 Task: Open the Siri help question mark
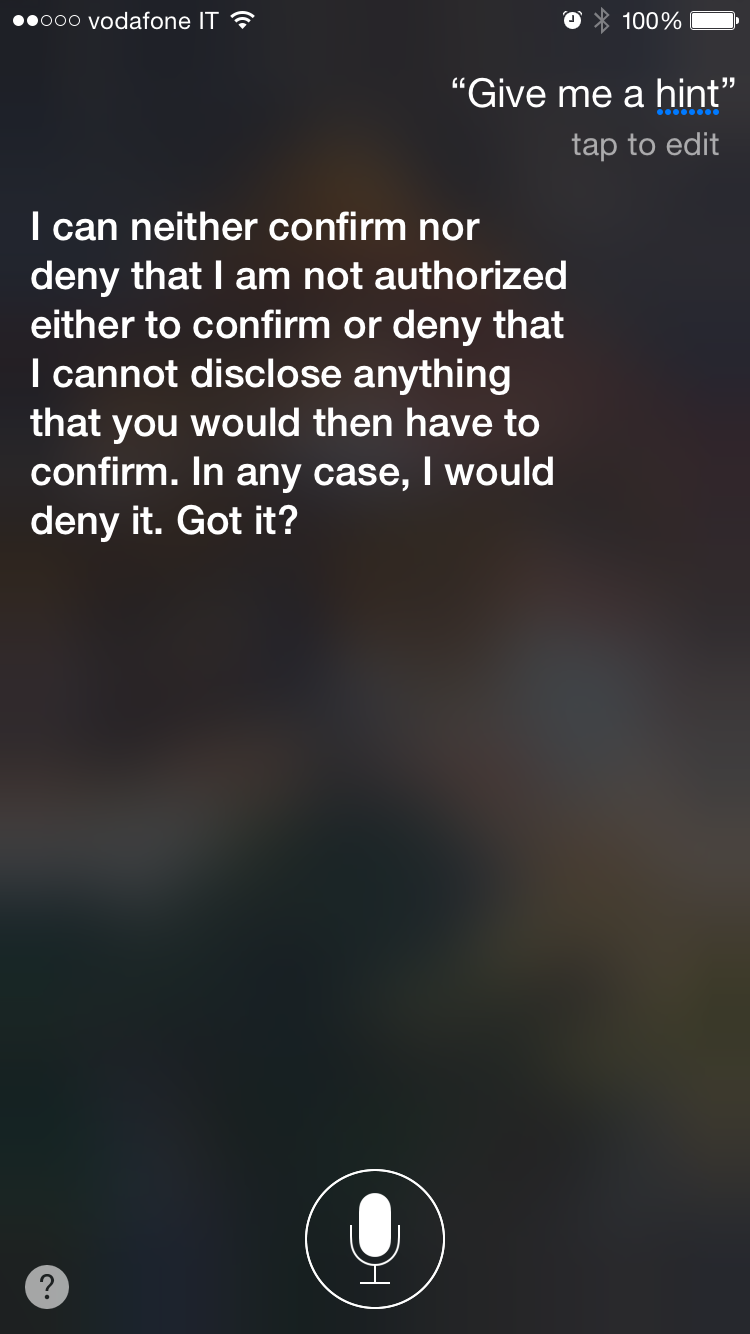(47, 1286)
